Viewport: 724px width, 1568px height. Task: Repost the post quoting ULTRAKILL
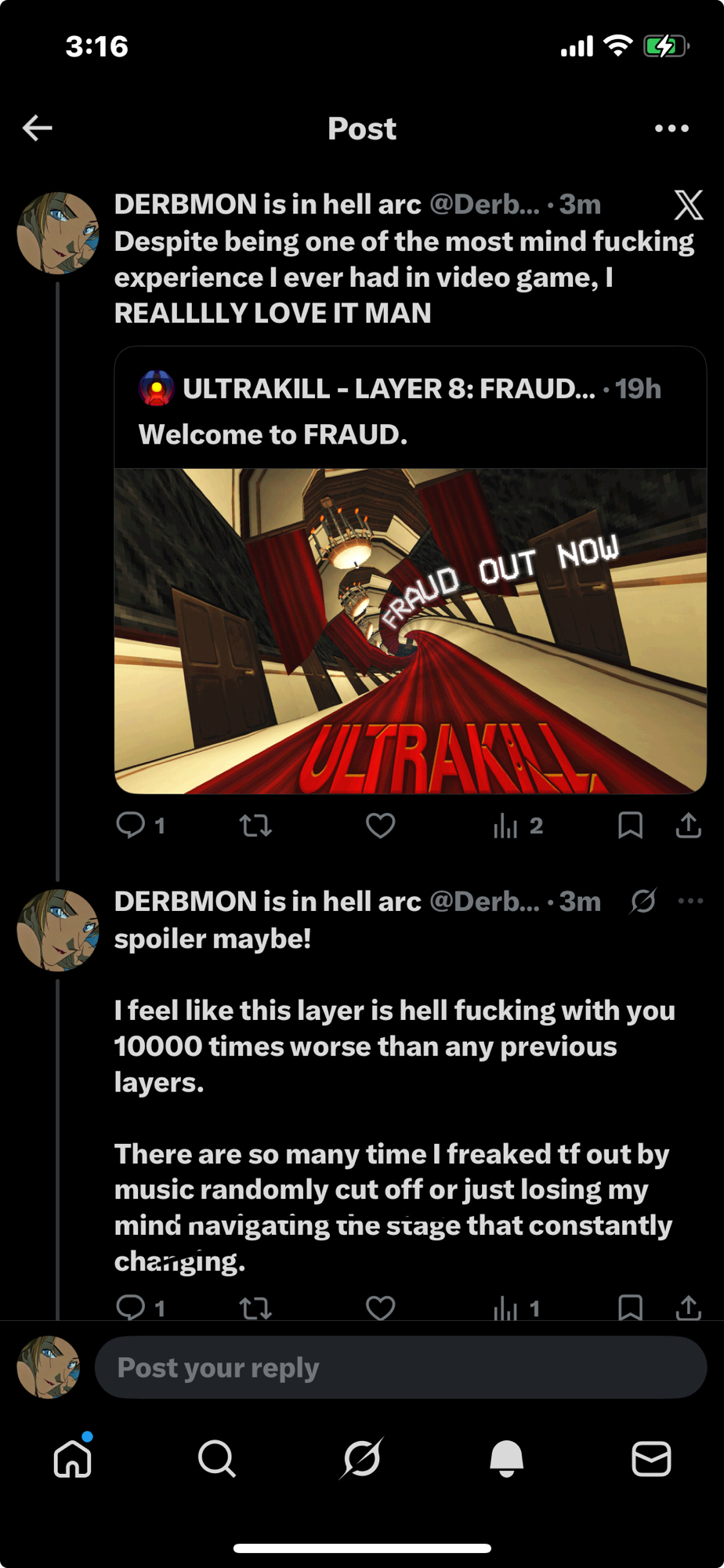(x=255, y=825)
